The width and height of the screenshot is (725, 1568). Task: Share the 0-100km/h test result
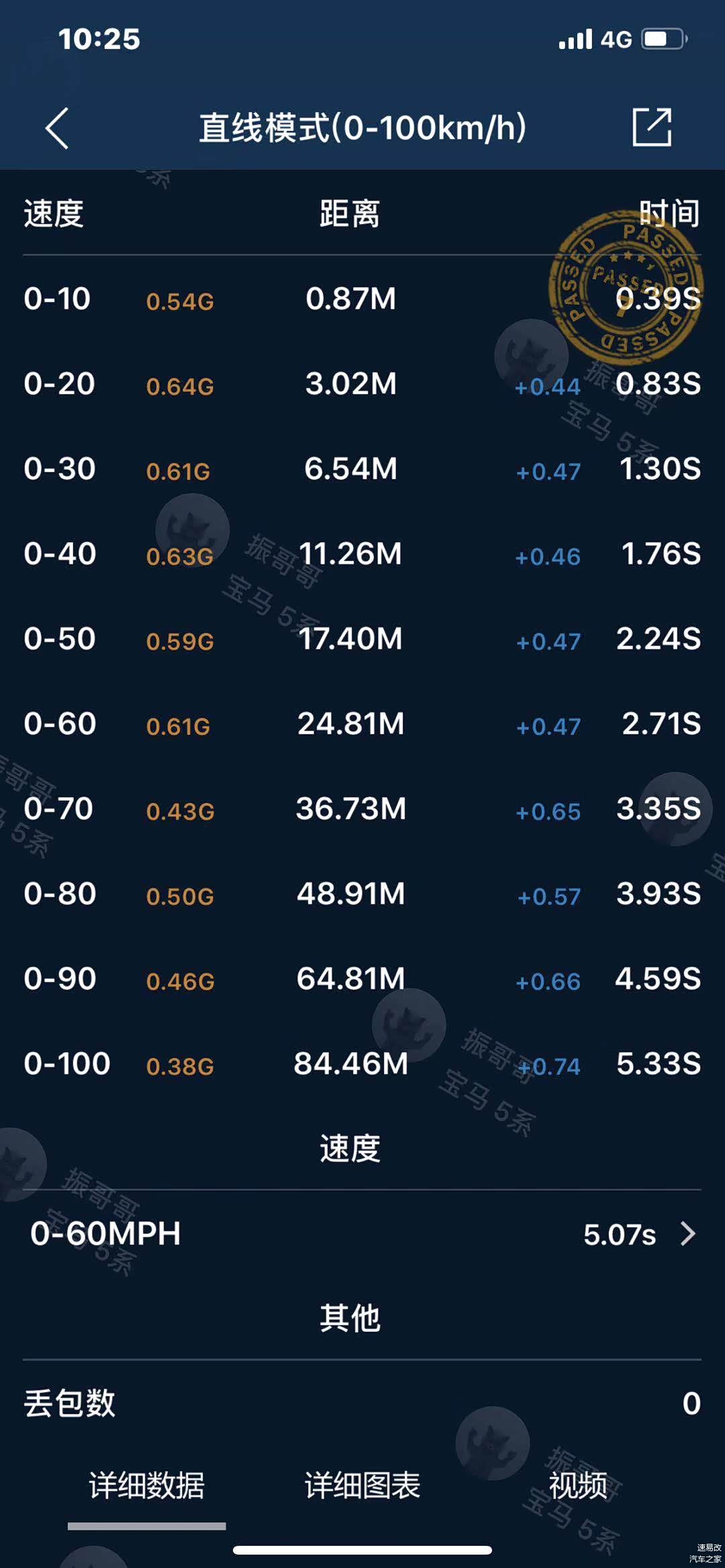point(651,127)
